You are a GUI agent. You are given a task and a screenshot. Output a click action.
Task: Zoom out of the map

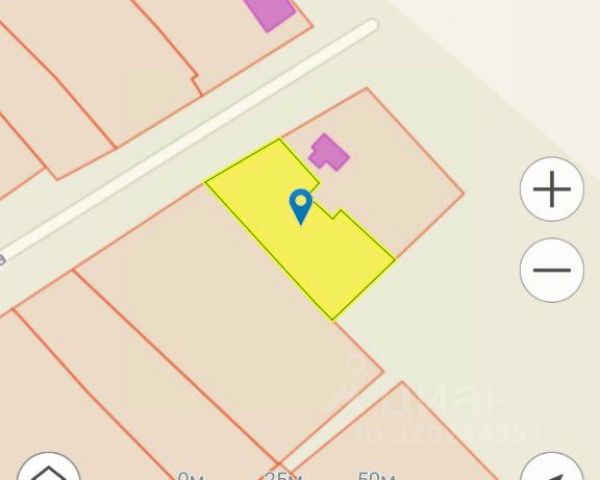[551, 269]
